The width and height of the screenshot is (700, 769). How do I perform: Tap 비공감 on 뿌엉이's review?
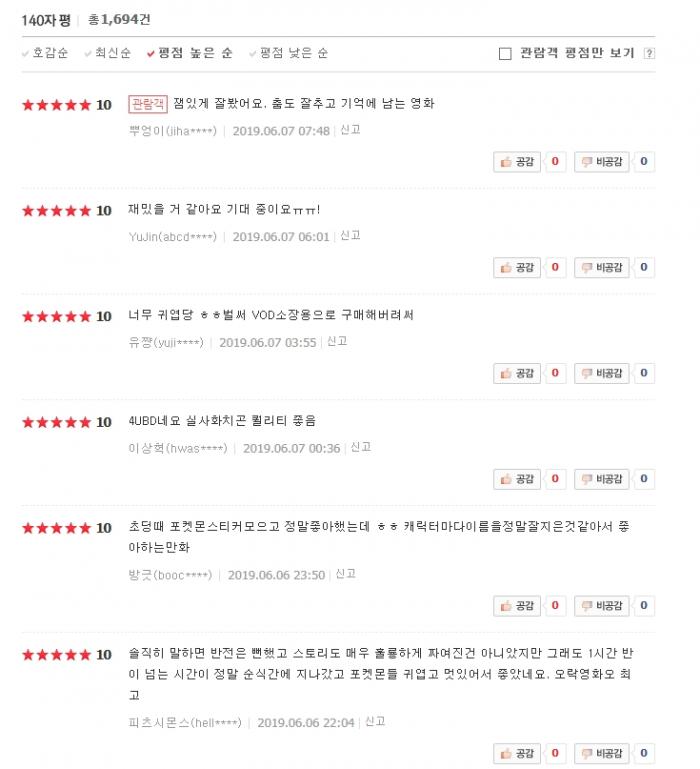click(x=601, y=161)
